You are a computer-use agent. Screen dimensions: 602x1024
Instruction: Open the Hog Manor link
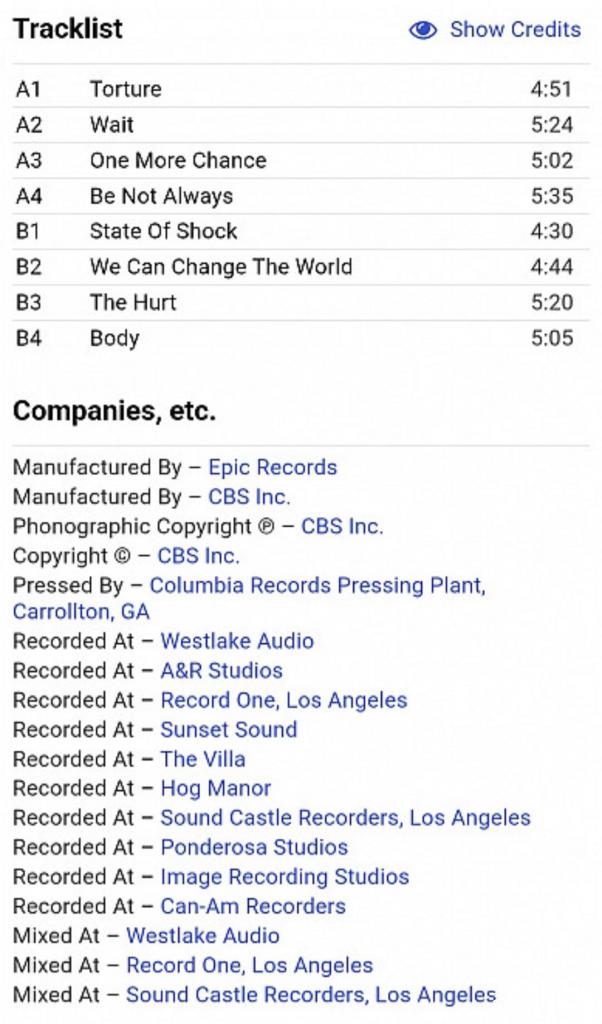click(215, 788)
